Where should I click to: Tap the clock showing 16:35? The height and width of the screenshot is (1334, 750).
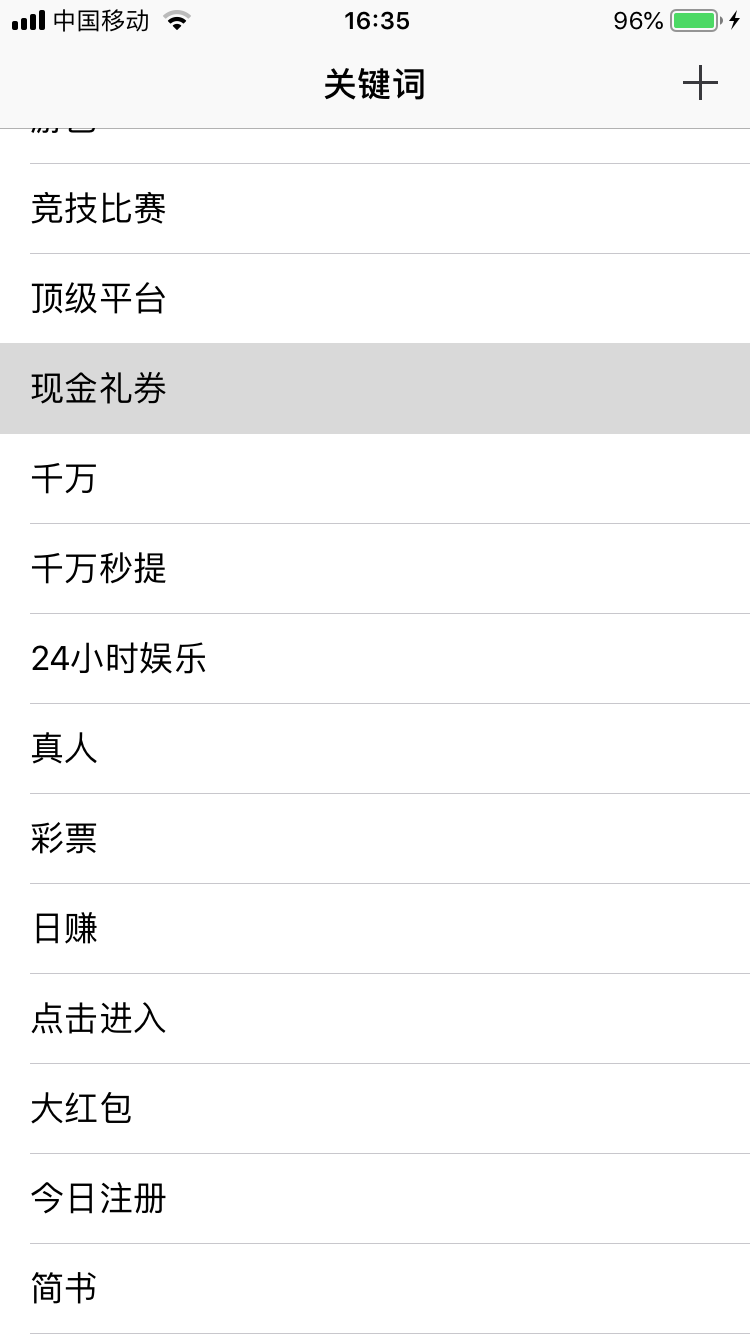tap(375, 20)
